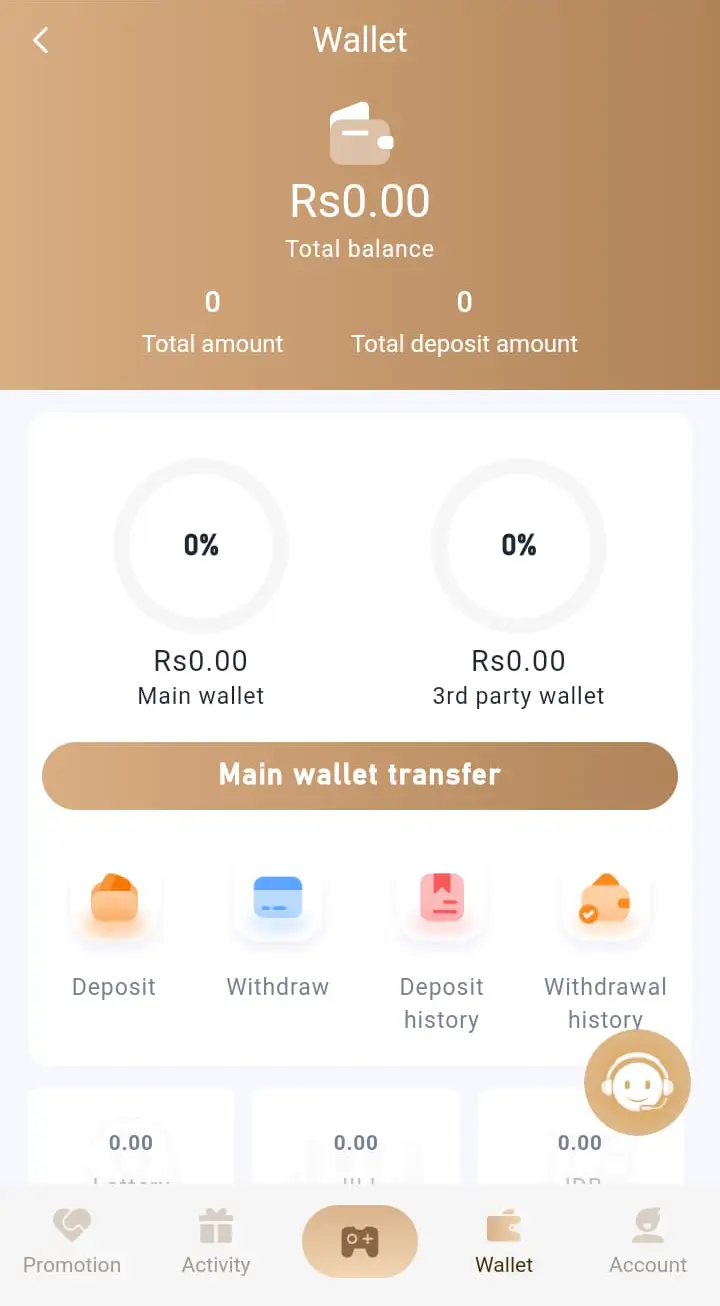Switch to the Promotion tab
The height and width of the screenshot is (1306, 720).
pyautogui.click(x=72, y=1241)
